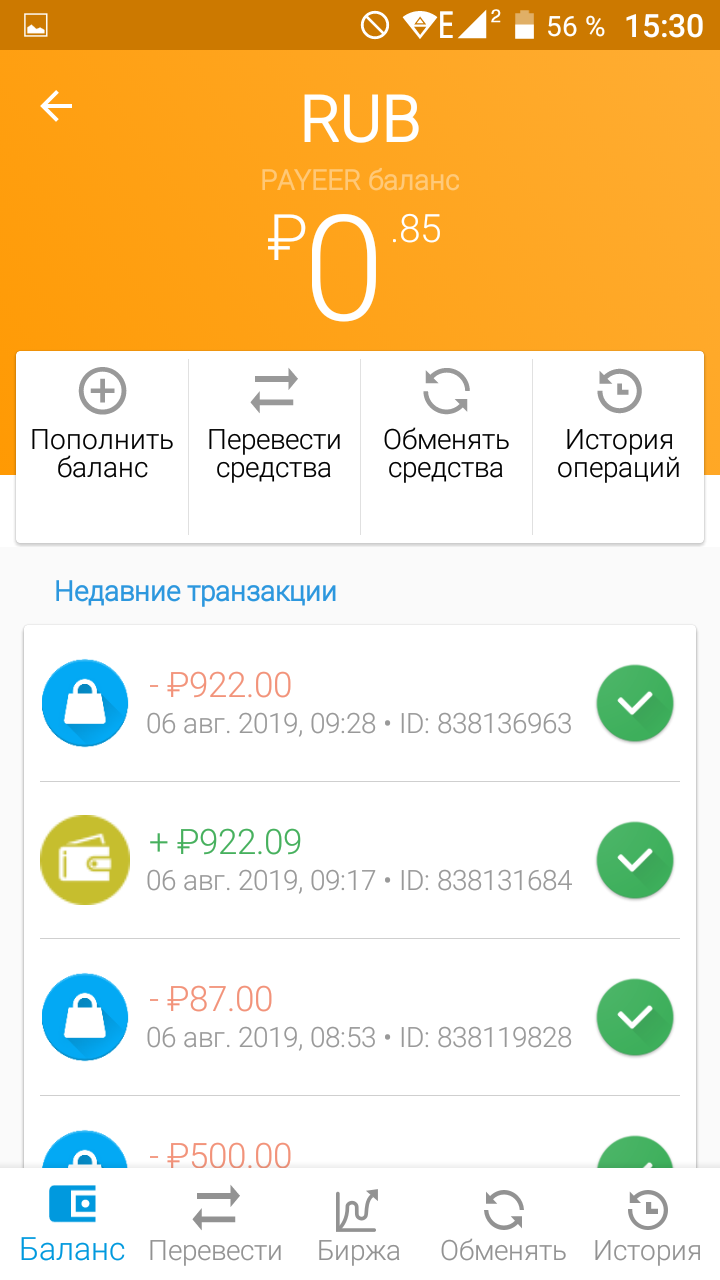This screenshot has width=720, height=1280.
Task: Open the -₽500.00 transaction
Action: tap(359, 1152)
